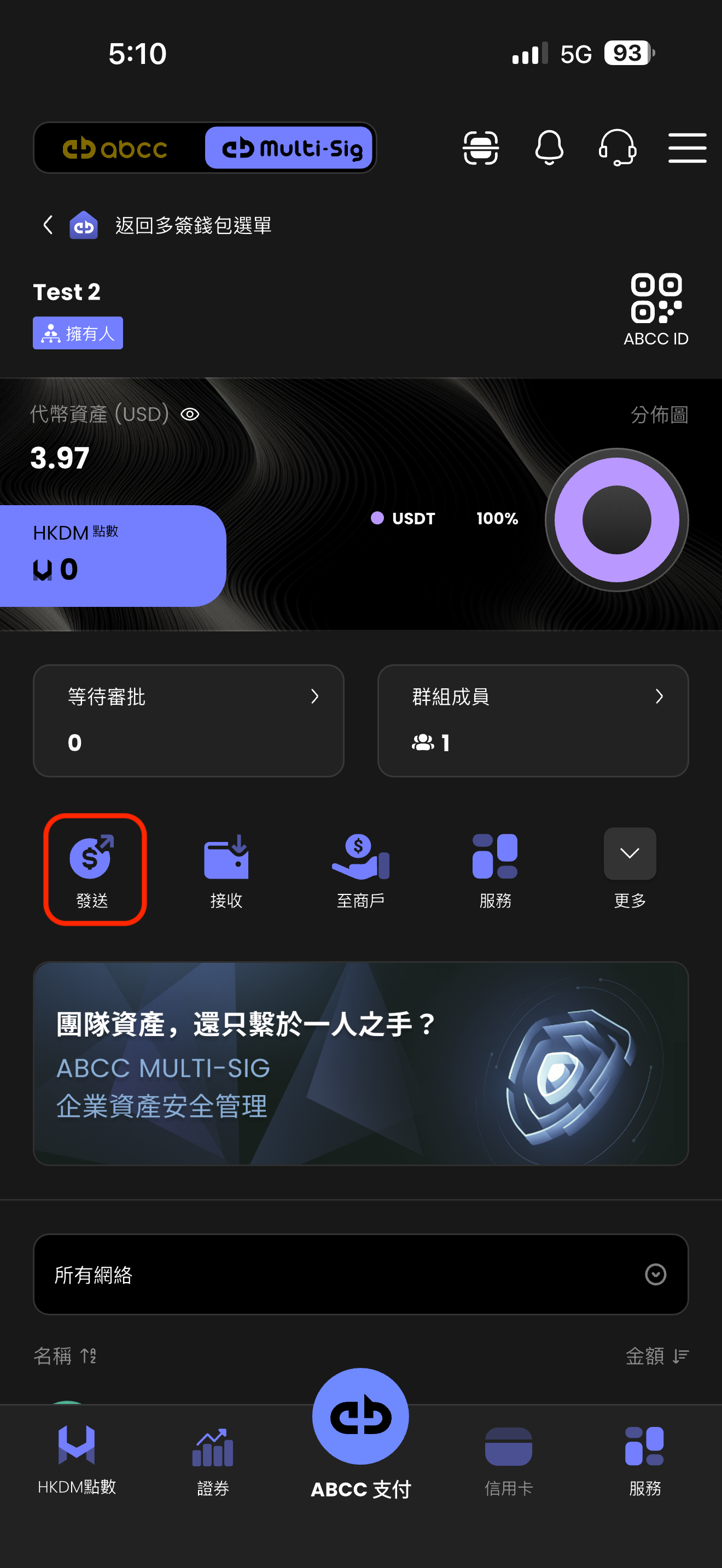Open the notifications bell

[549, 148]
